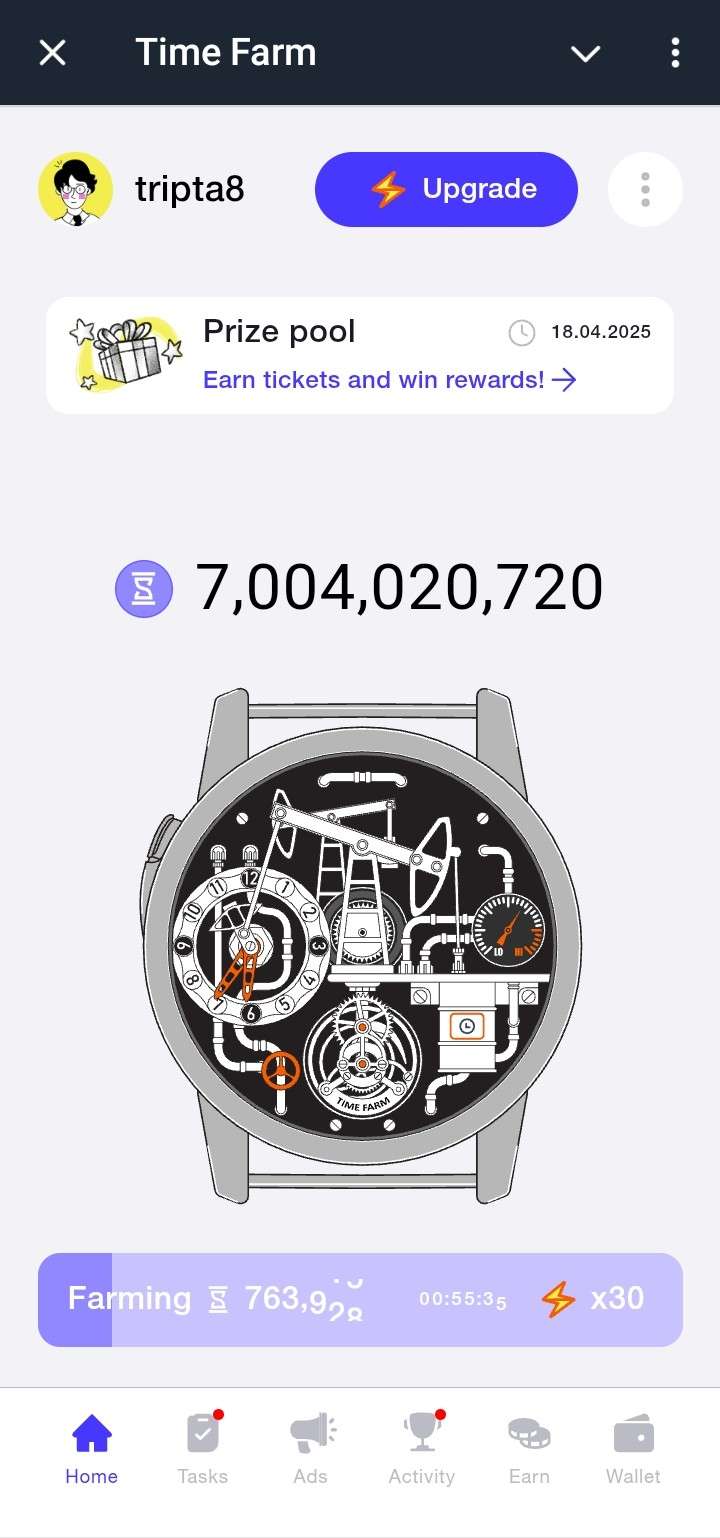Viewport: 720px width, 1538px height.
Task: Open the Prize pool card
Action: pos(360,355)
